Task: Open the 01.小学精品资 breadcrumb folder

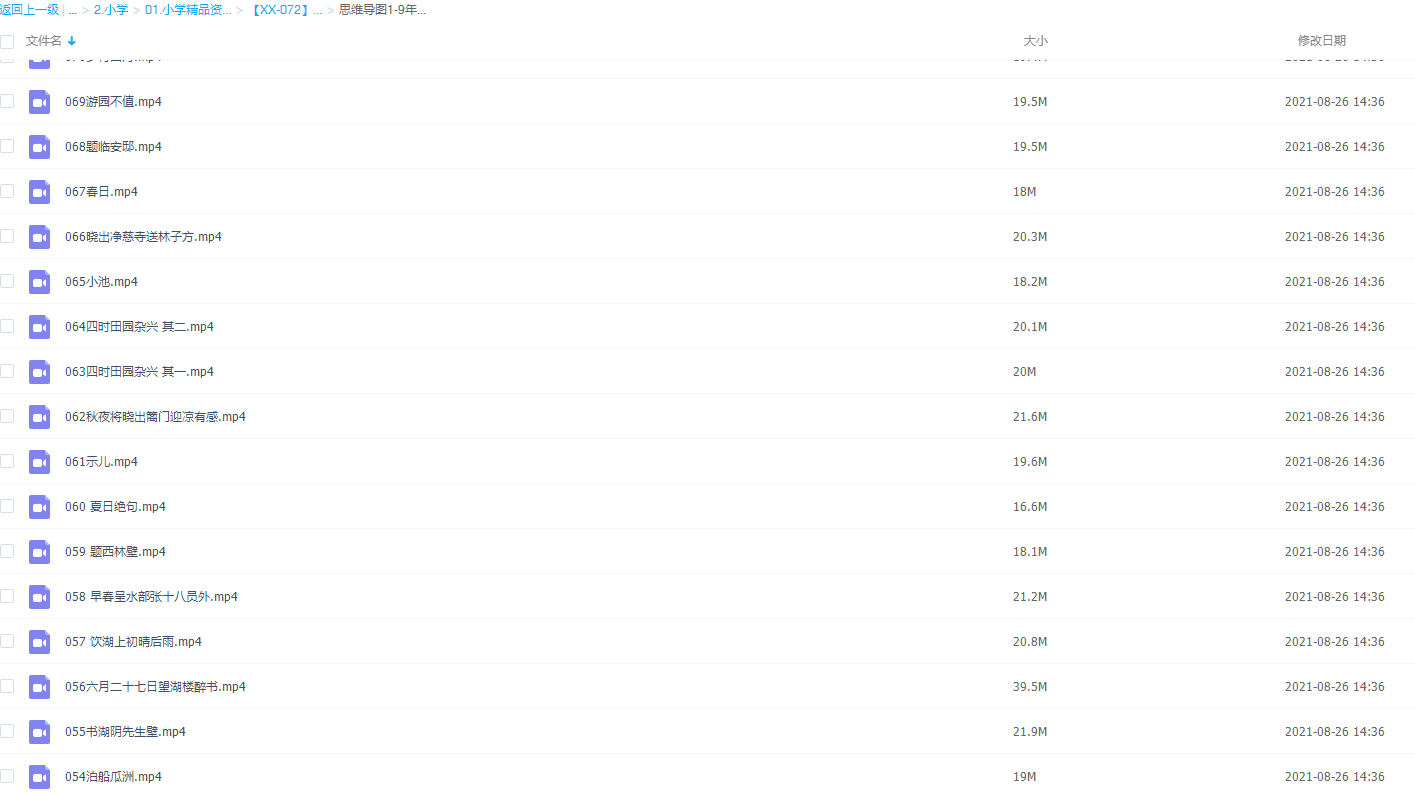Action: pos(187,10)
